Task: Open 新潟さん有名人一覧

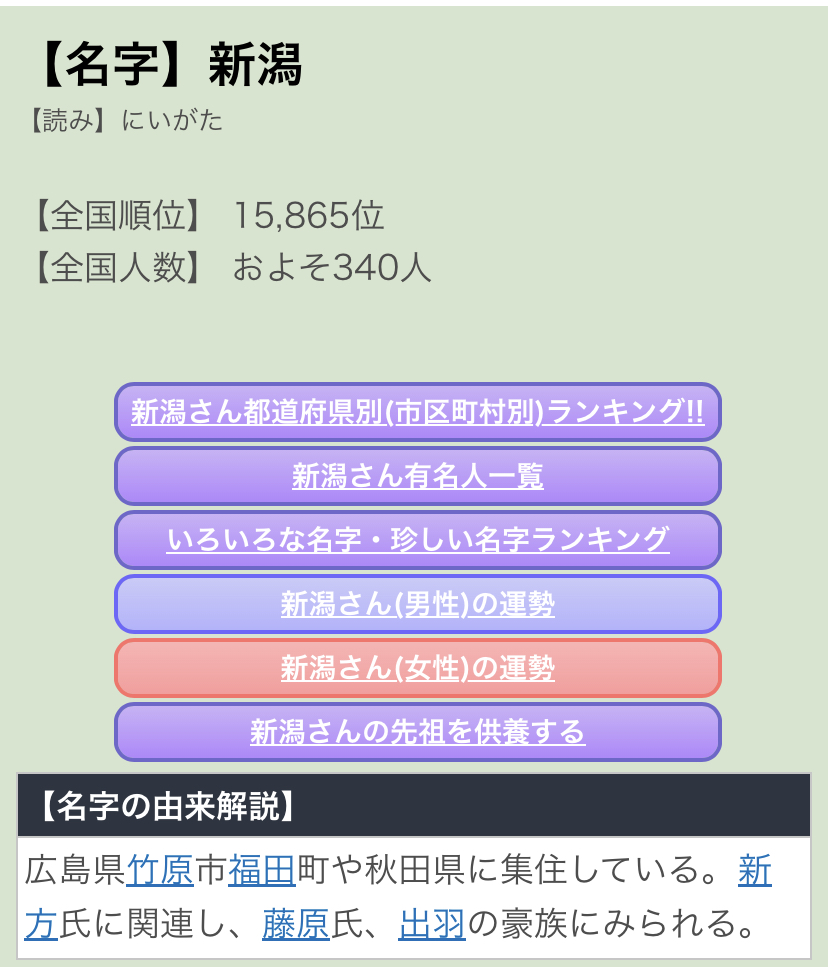Action: (417, 476)
